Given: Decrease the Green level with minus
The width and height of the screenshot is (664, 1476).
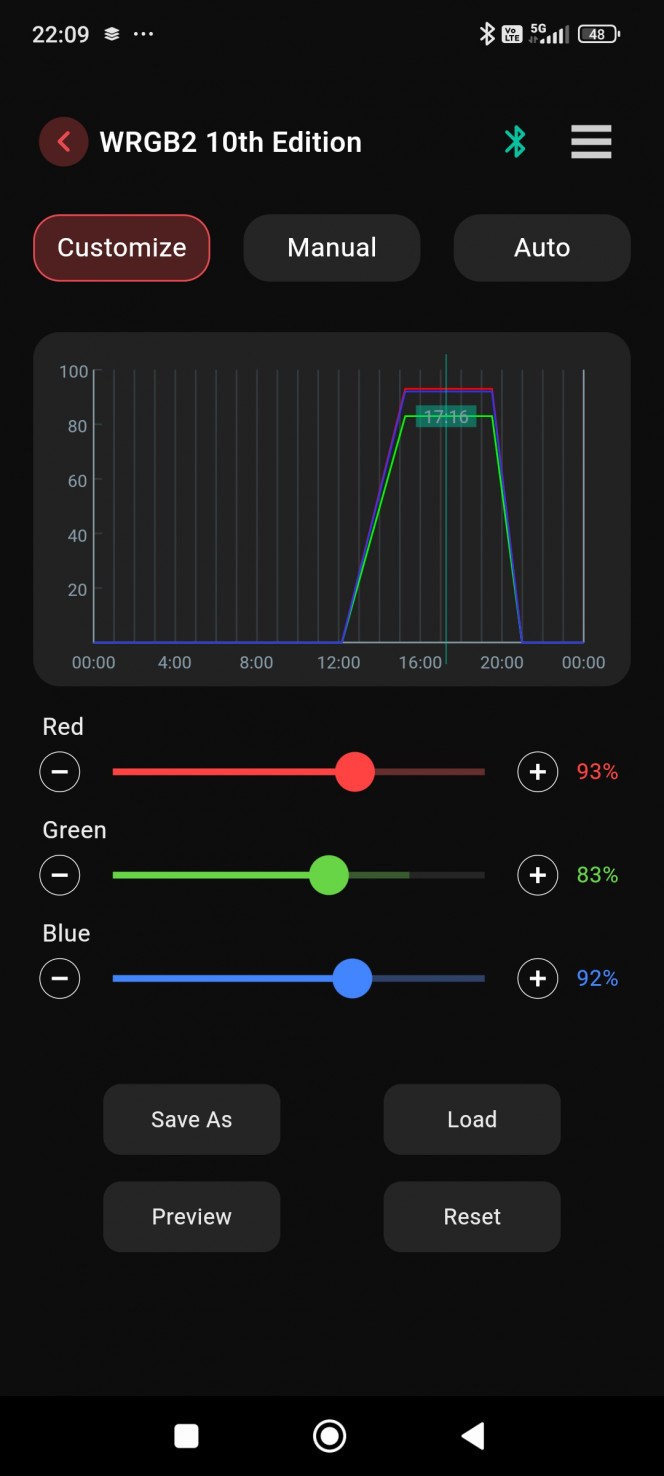Looking at the screenshot, I should tap(60, 875).
